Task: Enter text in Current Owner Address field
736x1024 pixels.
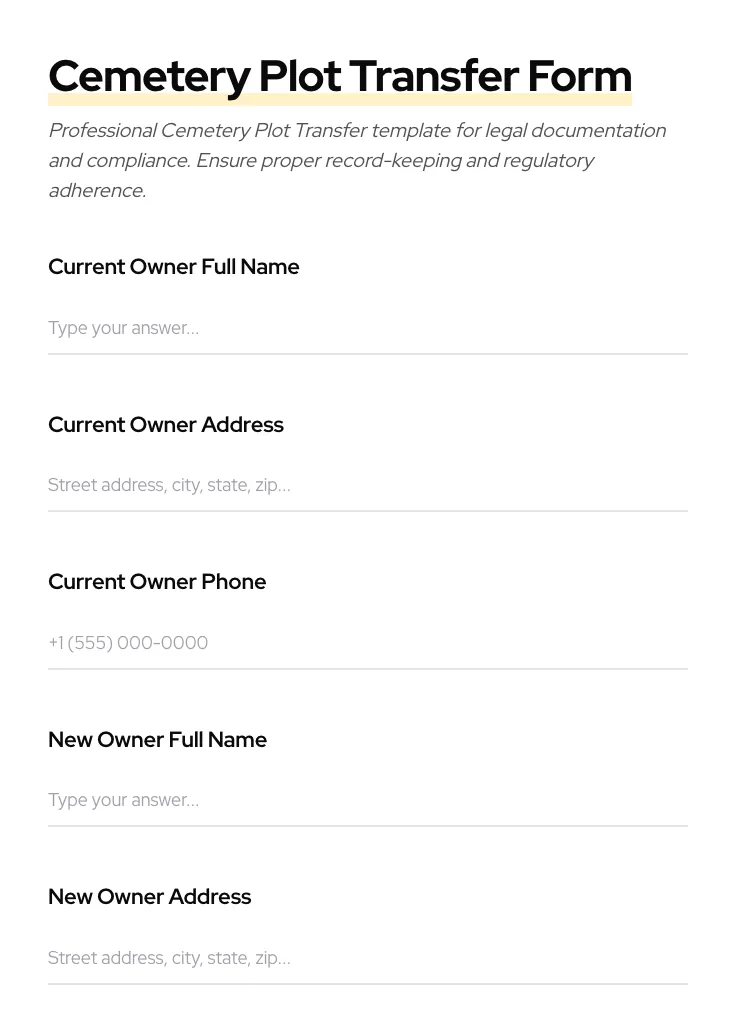Action: 367,485
